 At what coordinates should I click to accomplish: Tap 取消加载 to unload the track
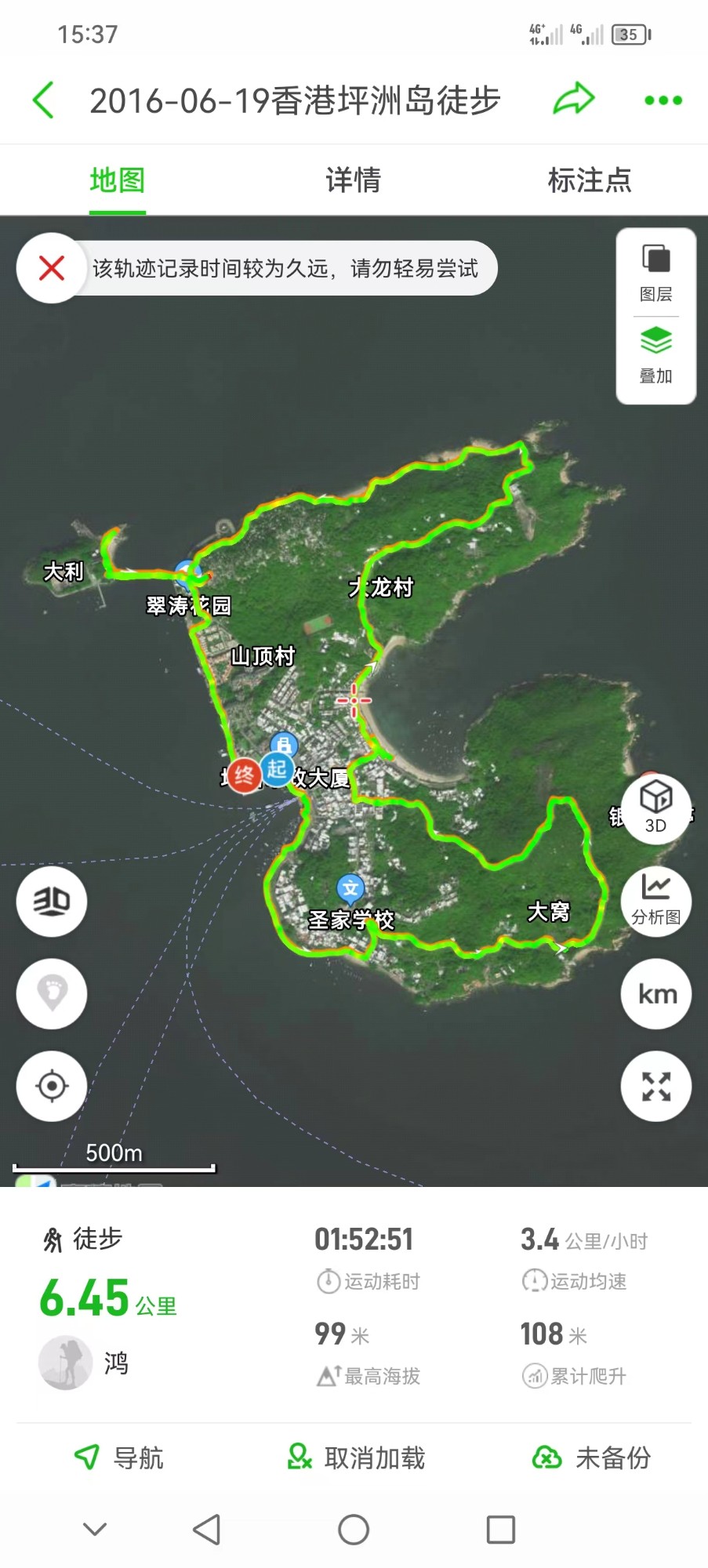click(x=357, y=1457)
